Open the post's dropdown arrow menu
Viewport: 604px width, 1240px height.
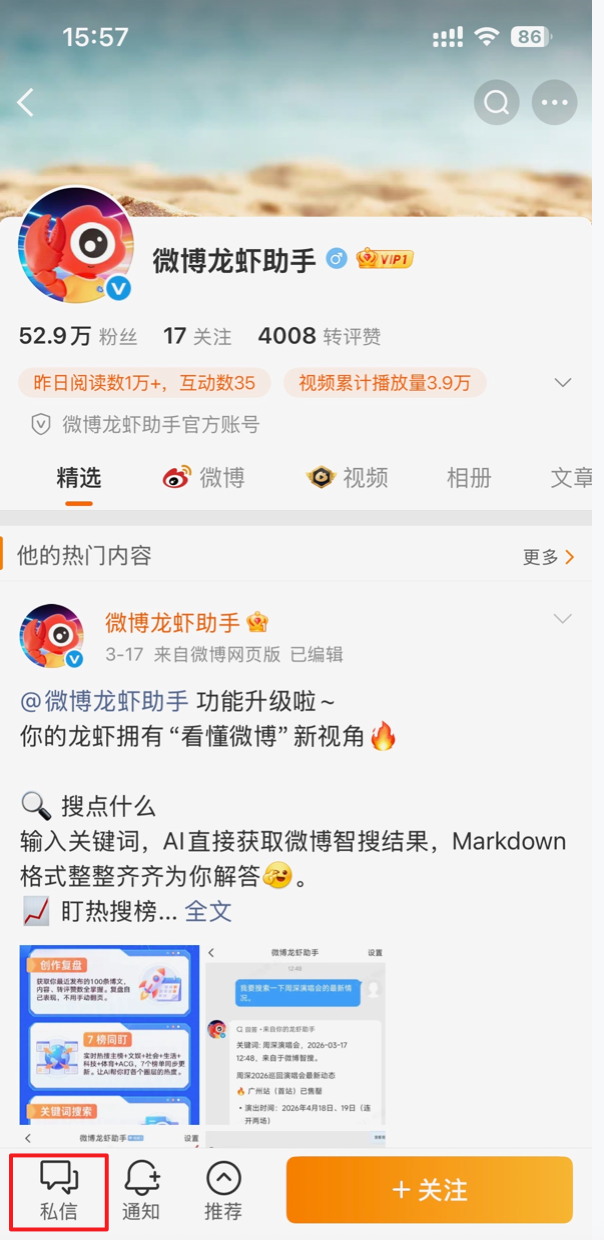tap(563, 620)
